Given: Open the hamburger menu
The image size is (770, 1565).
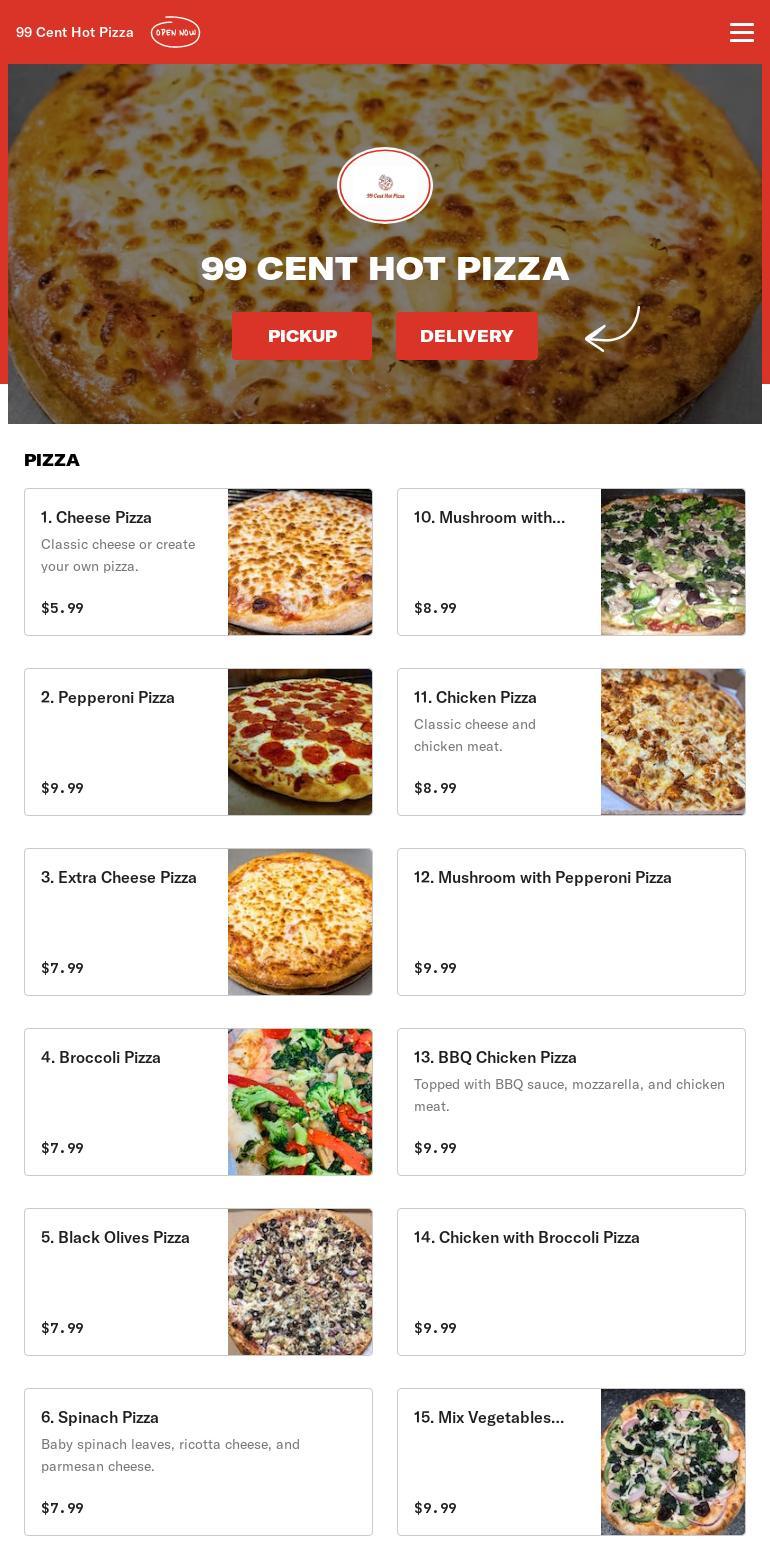Looking at the screenshot, I should [741, 32].
